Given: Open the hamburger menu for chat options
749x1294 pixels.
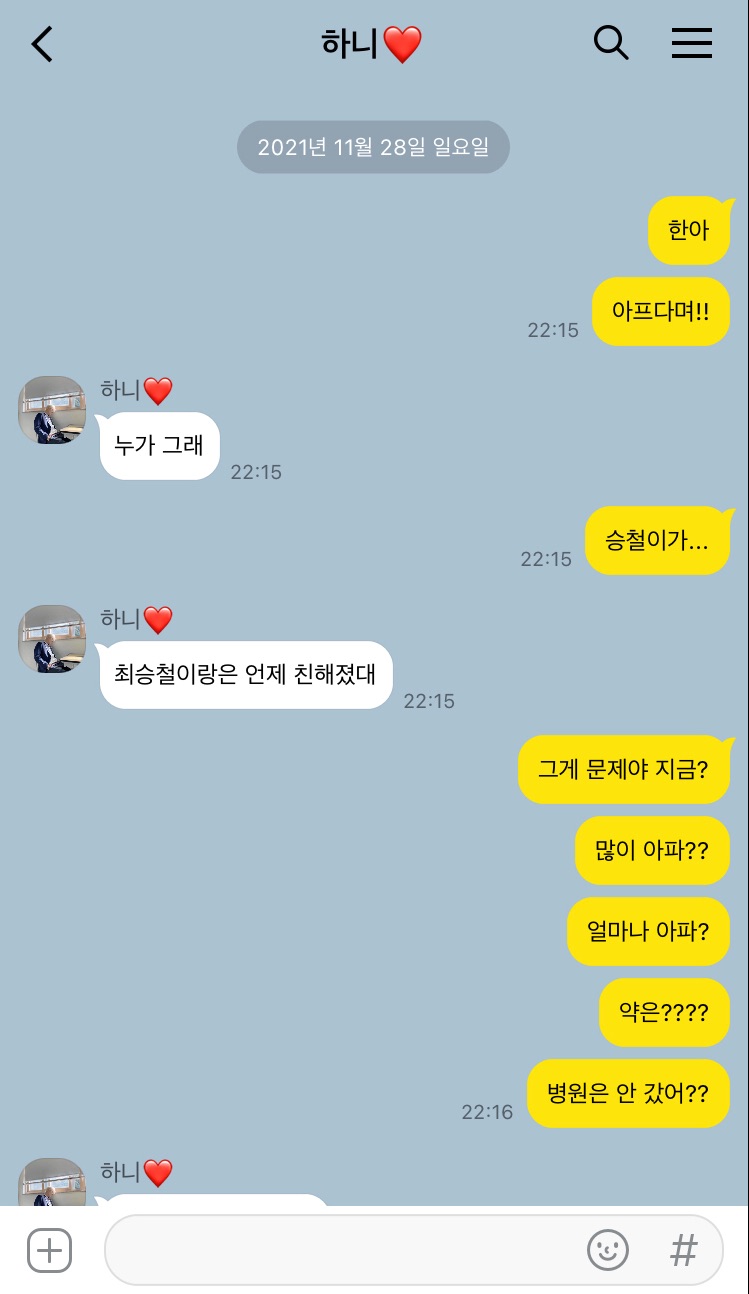Looking at the screenshot, I should (x=692, y=44).
